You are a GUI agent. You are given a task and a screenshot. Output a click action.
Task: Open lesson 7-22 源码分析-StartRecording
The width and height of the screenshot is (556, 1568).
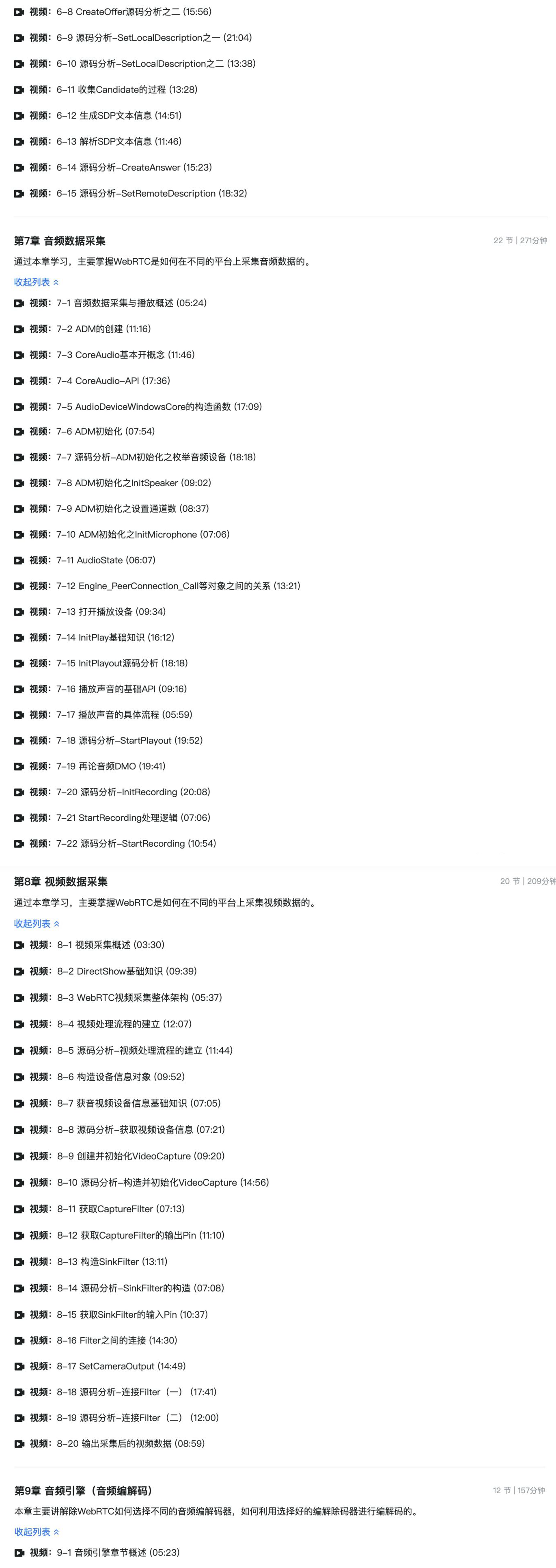(136, 843)
